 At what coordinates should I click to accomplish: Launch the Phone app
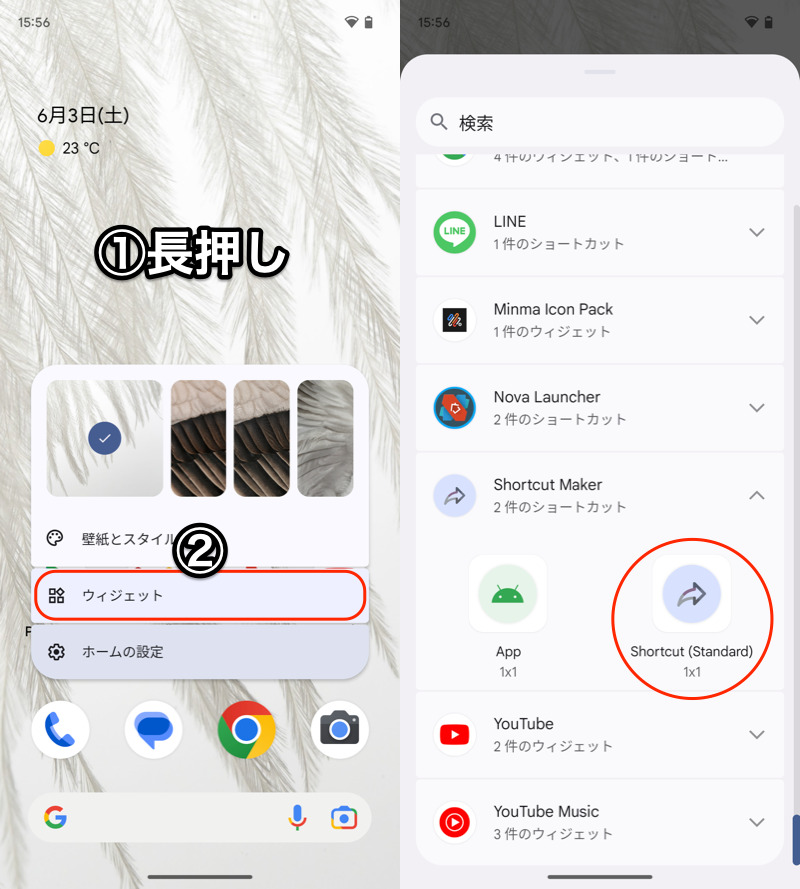60,730
